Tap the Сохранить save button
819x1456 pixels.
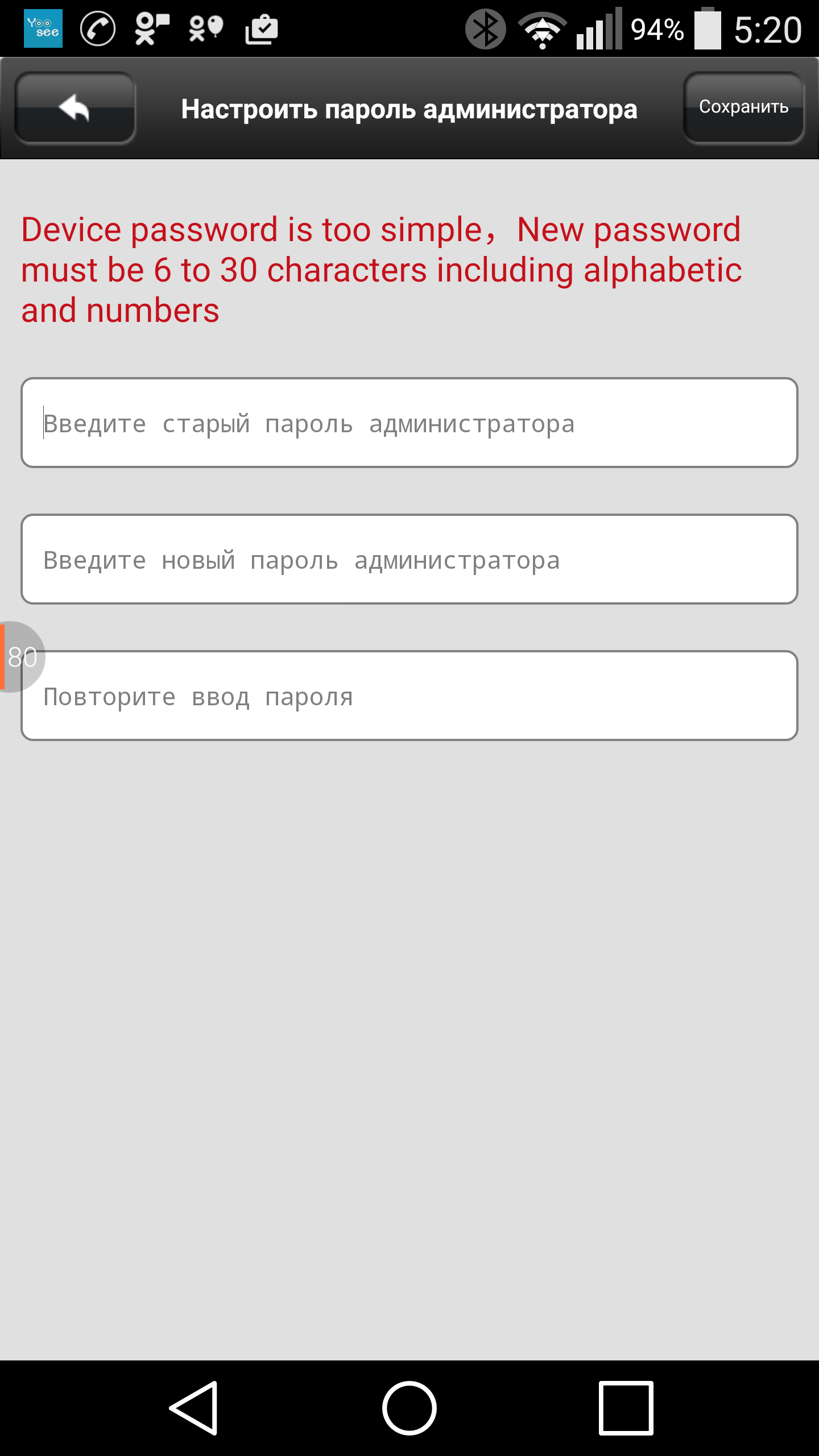pyautogui.click(x=743, y=108)
